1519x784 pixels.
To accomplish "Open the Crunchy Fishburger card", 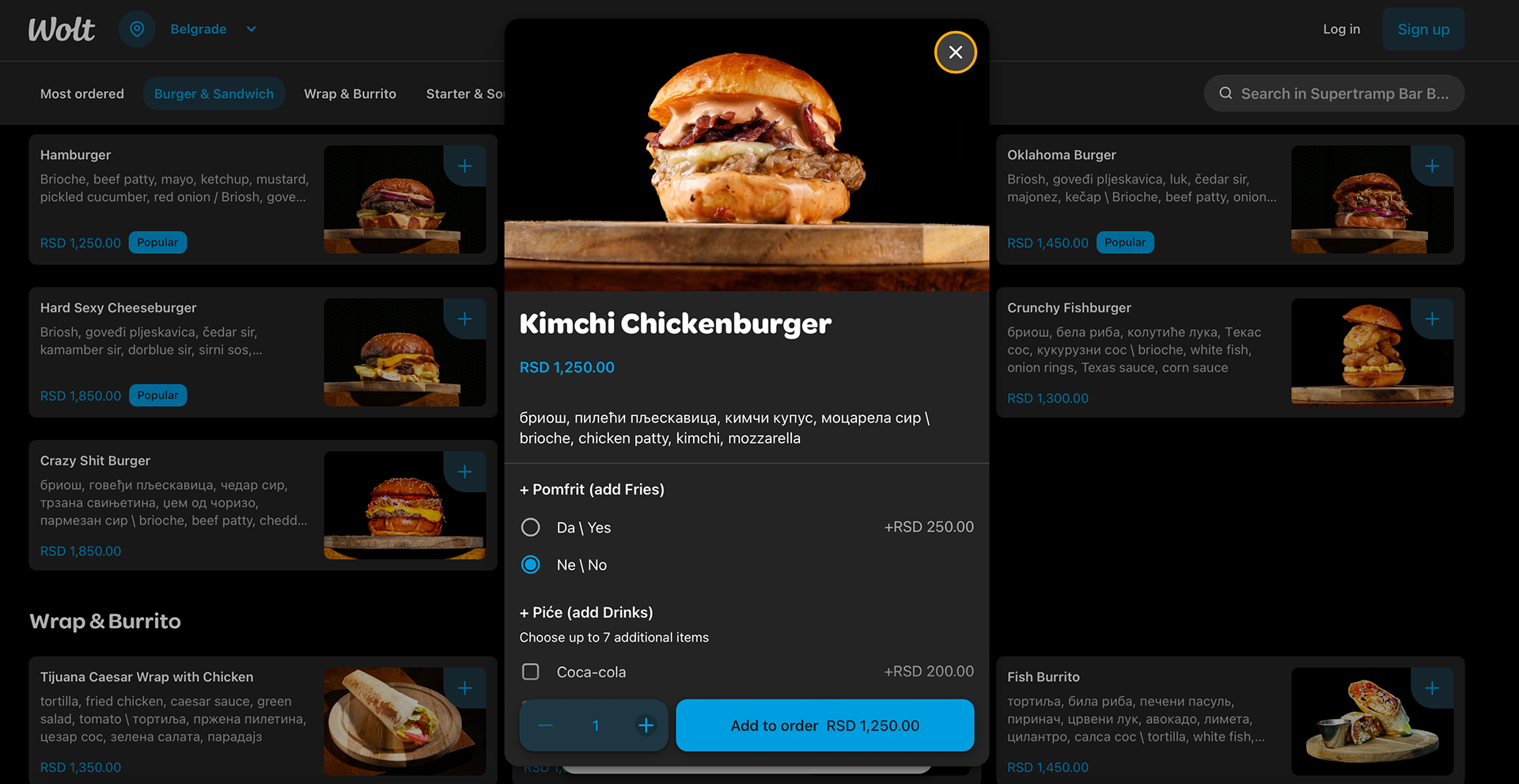I will click(1230, 352).
